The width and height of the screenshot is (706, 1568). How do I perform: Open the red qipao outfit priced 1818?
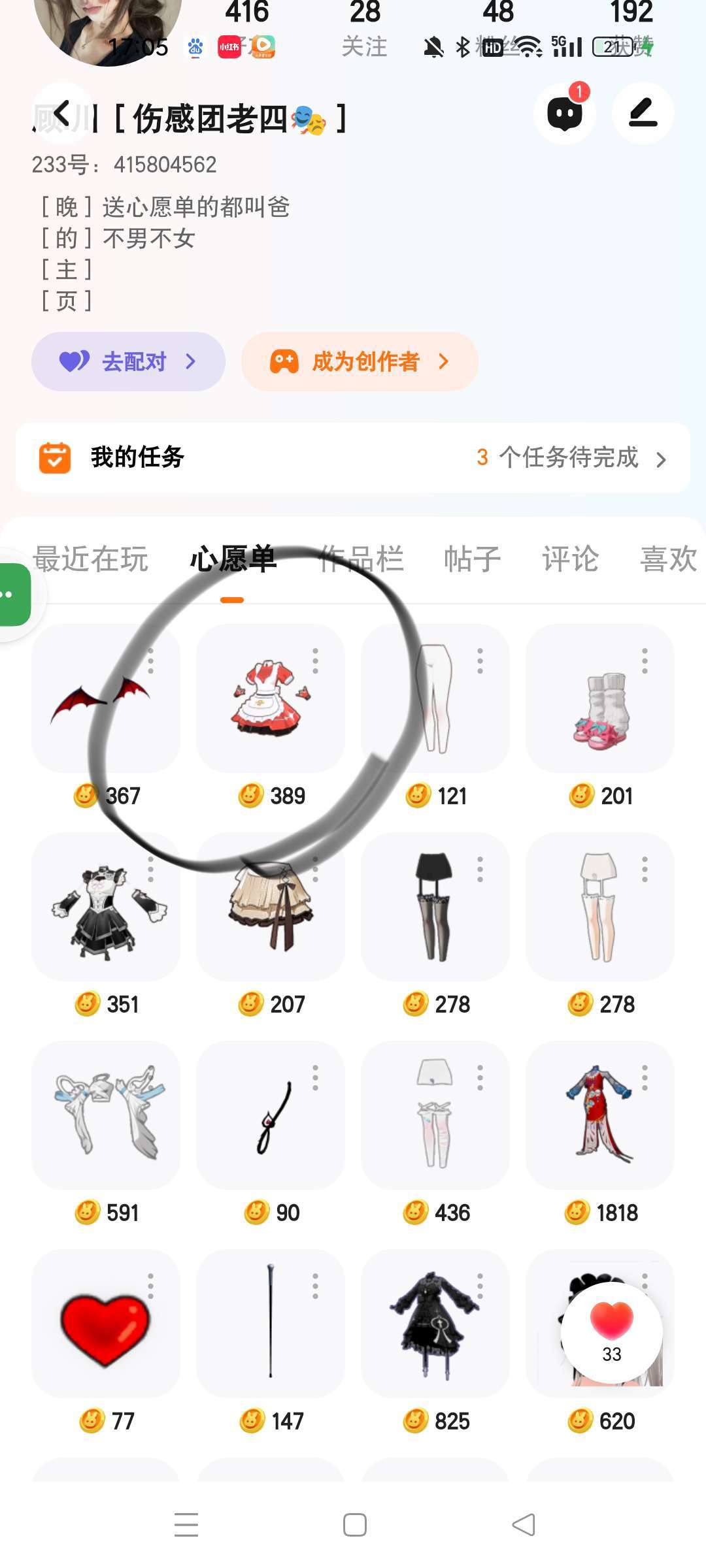click(600, 1115)
